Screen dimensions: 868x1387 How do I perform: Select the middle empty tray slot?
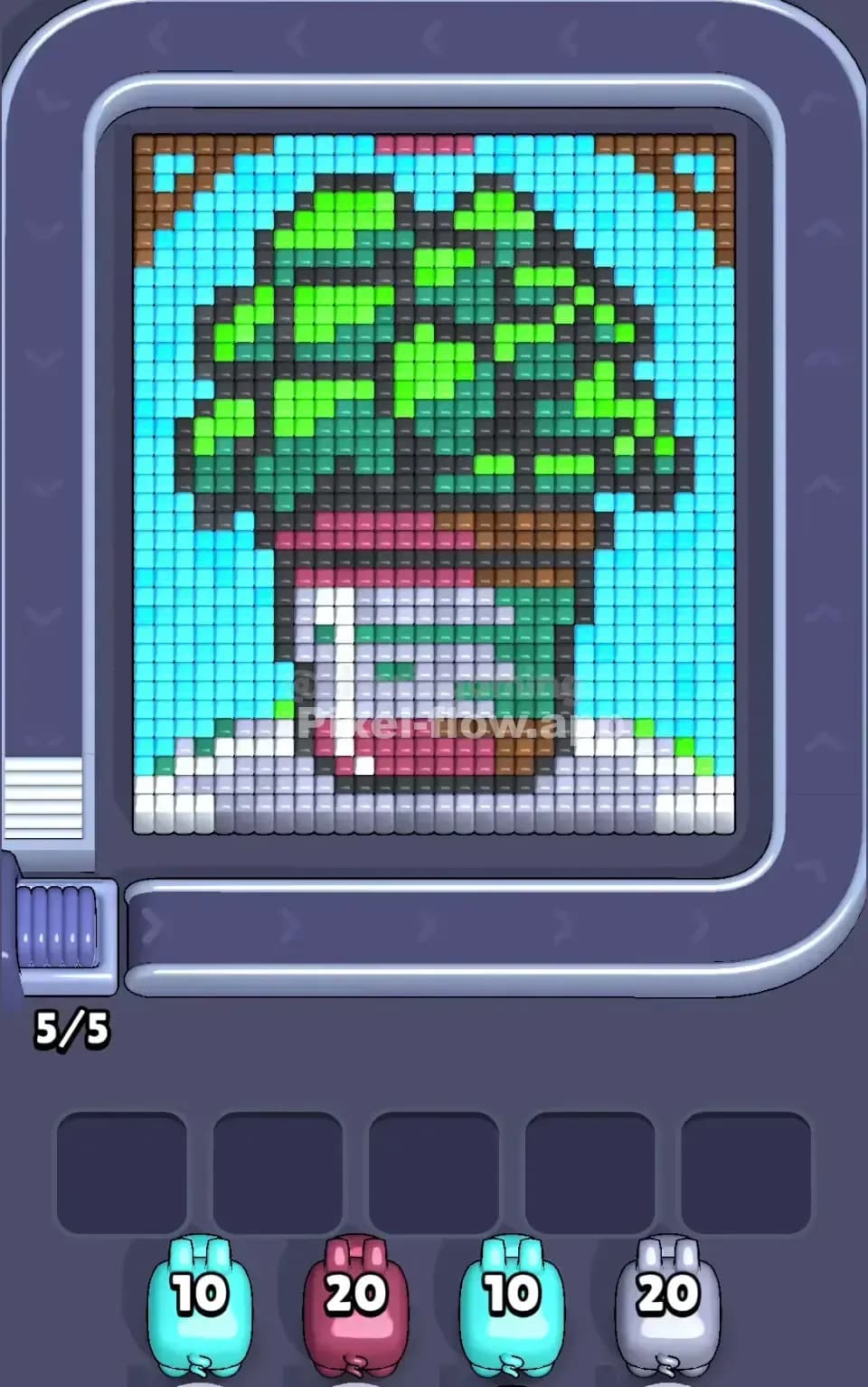[x=434, y=1172]
